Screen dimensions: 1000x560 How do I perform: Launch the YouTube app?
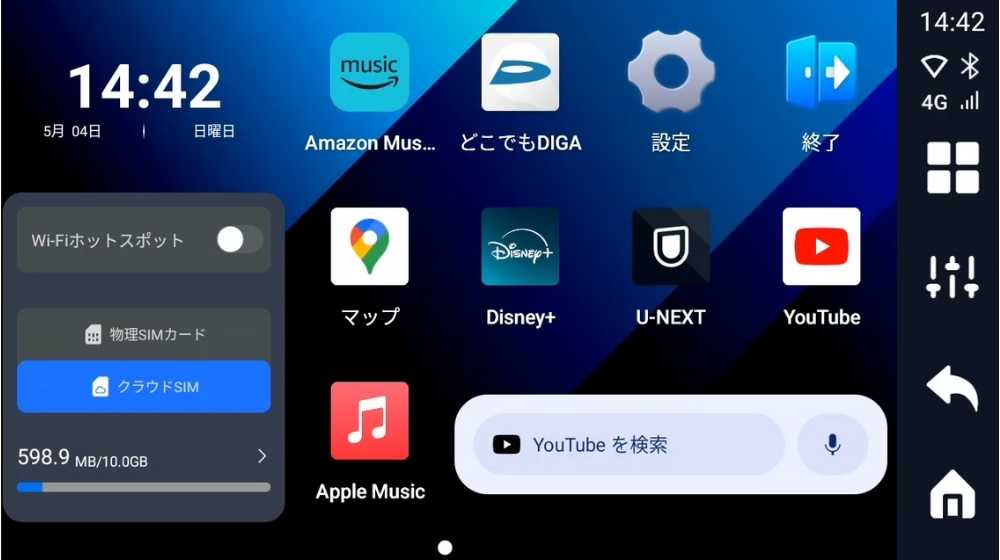click(x=821, y=247)
